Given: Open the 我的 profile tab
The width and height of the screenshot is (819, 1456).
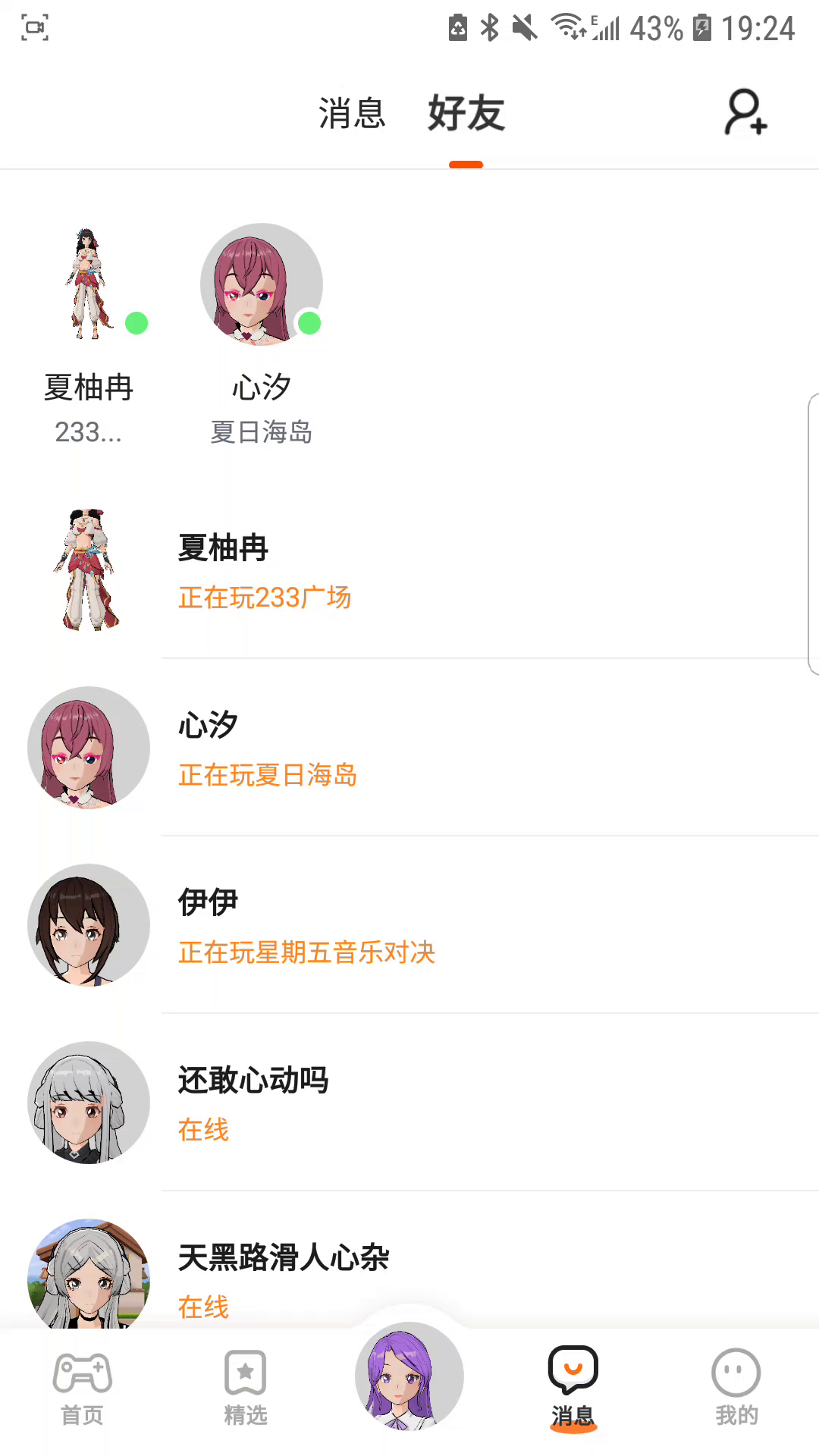Looking at the screenshot, I should point(736,1388).
